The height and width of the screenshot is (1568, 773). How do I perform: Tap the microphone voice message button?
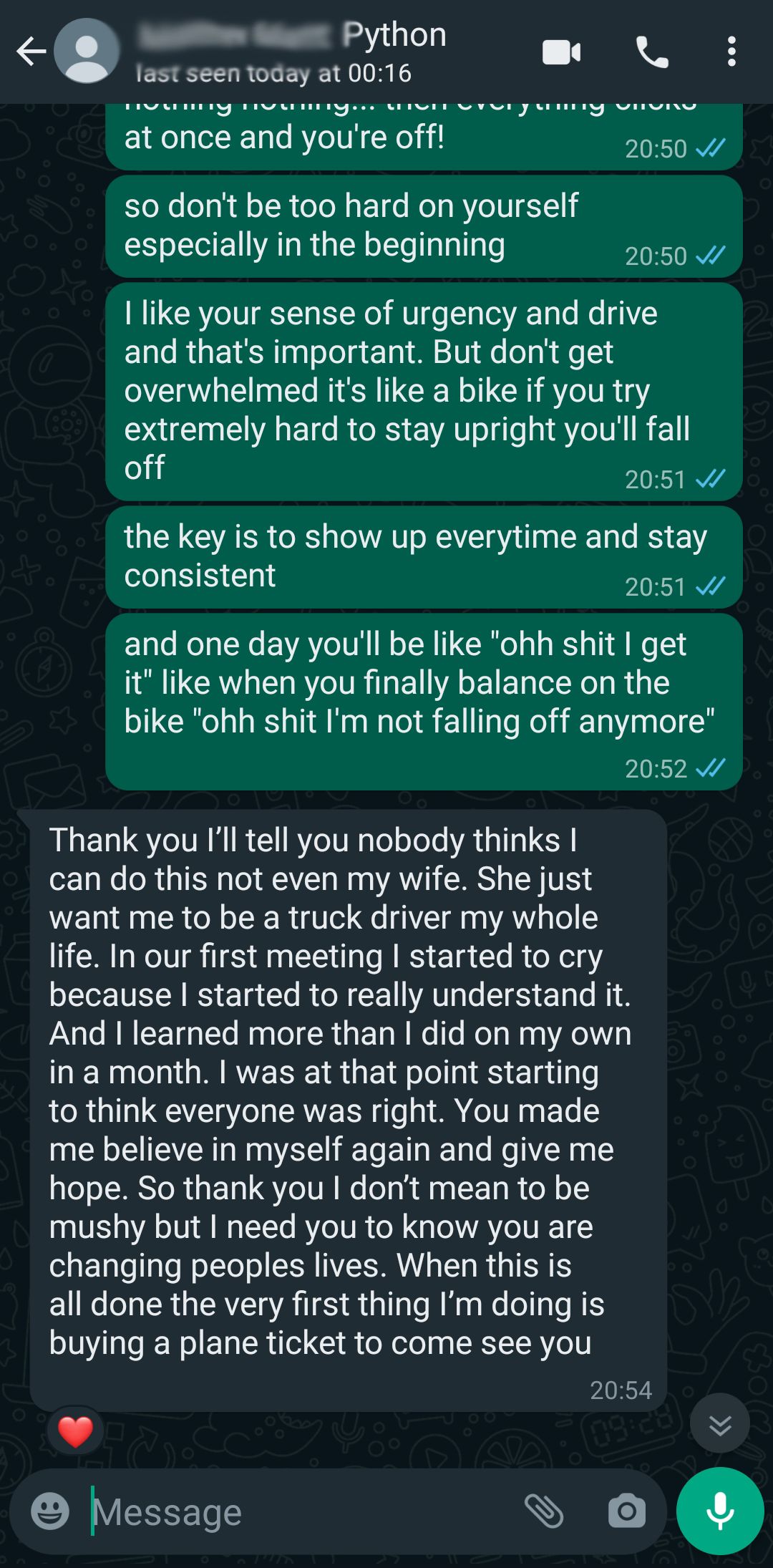(x=719, y=1511)
